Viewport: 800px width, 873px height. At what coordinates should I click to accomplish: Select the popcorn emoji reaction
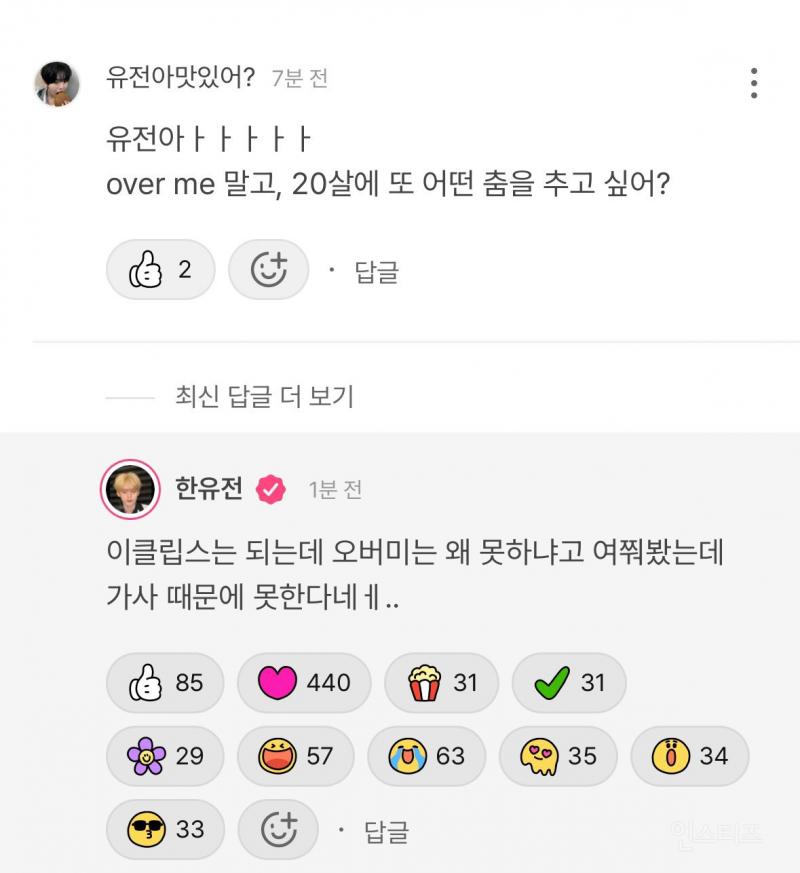[440, 683]
